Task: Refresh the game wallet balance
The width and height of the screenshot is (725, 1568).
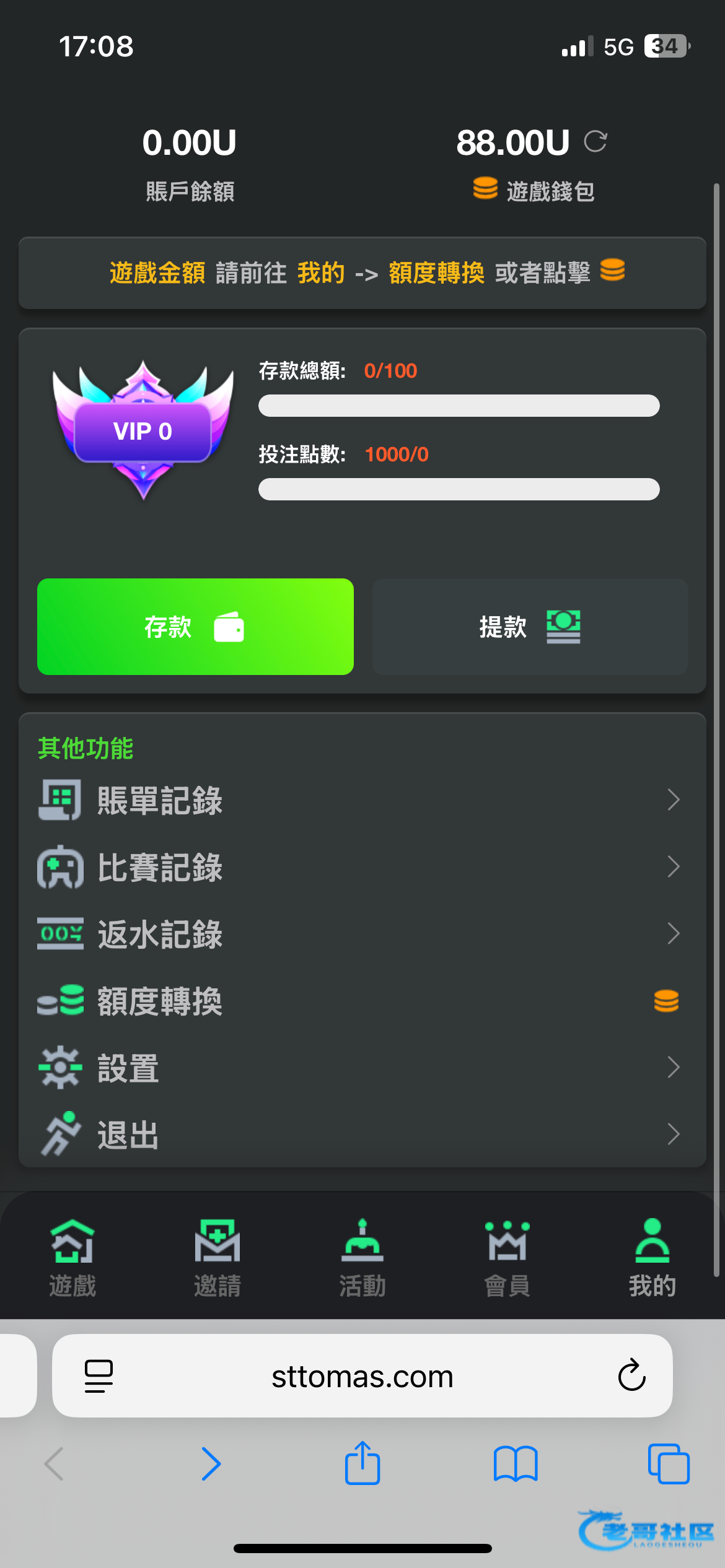Action: pos(595,141)
